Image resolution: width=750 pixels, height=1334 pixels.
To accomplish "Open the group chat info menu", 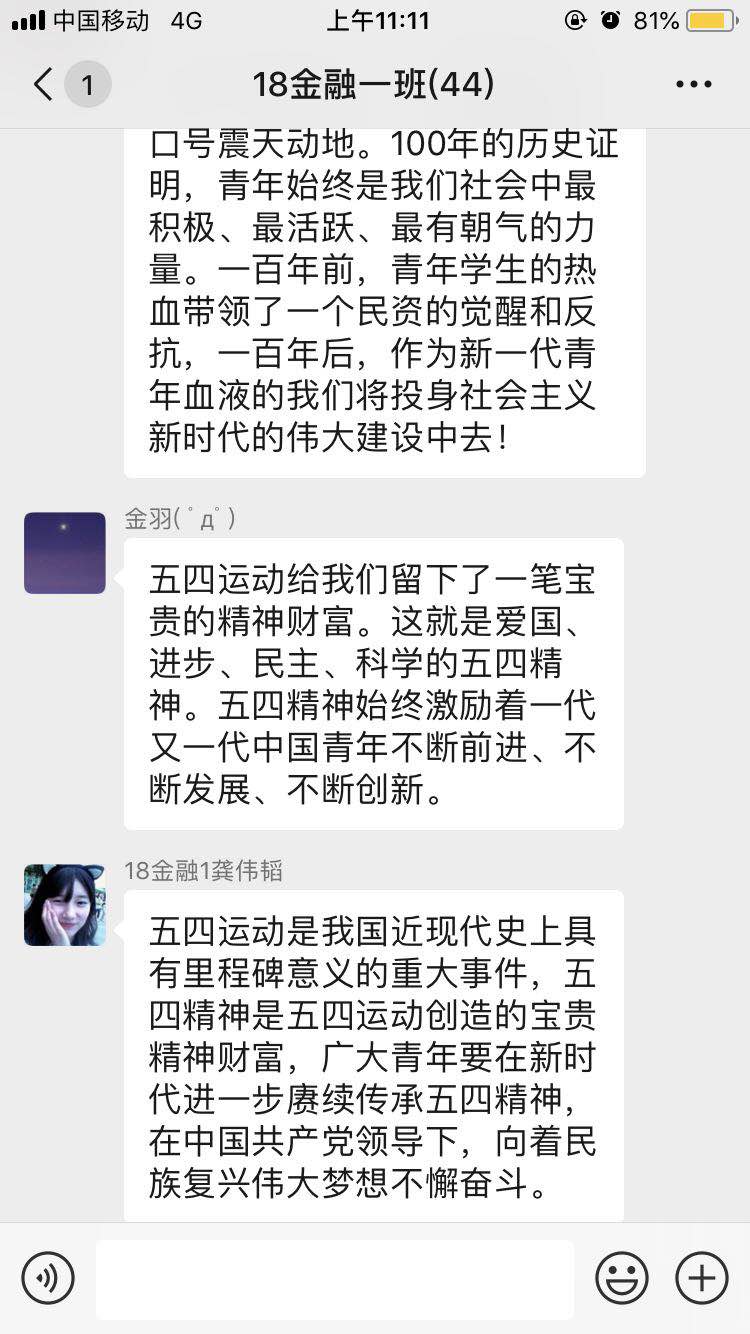I will pos(693,85).
